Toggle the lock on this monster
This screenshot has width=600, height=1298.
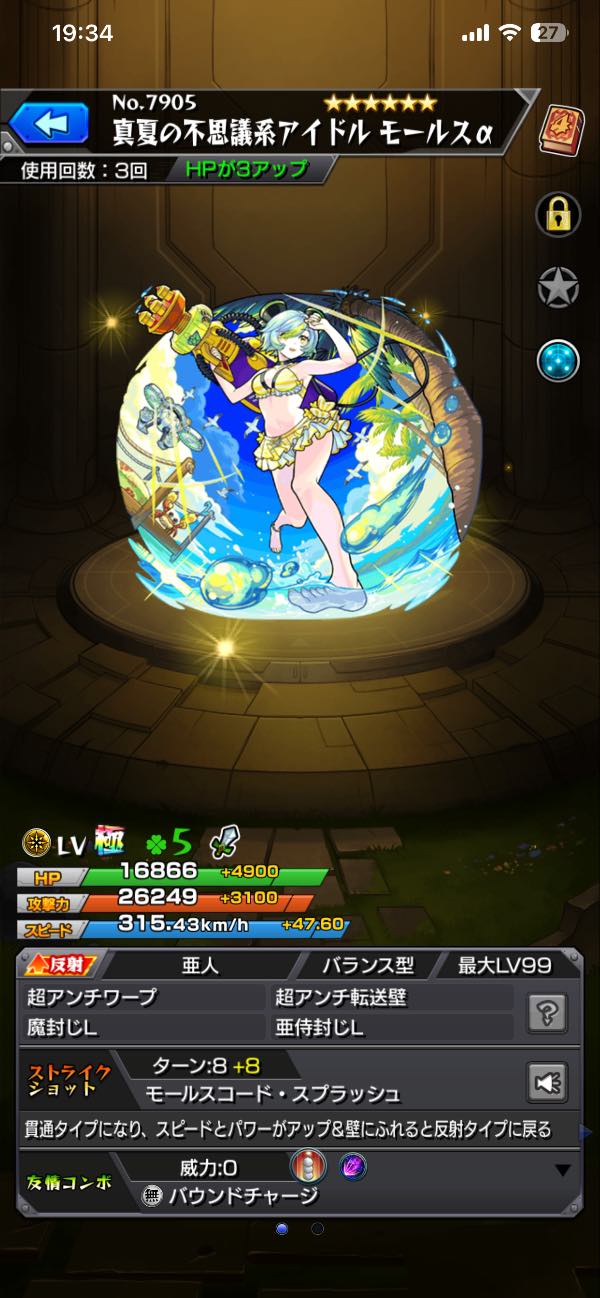[558, 212]
